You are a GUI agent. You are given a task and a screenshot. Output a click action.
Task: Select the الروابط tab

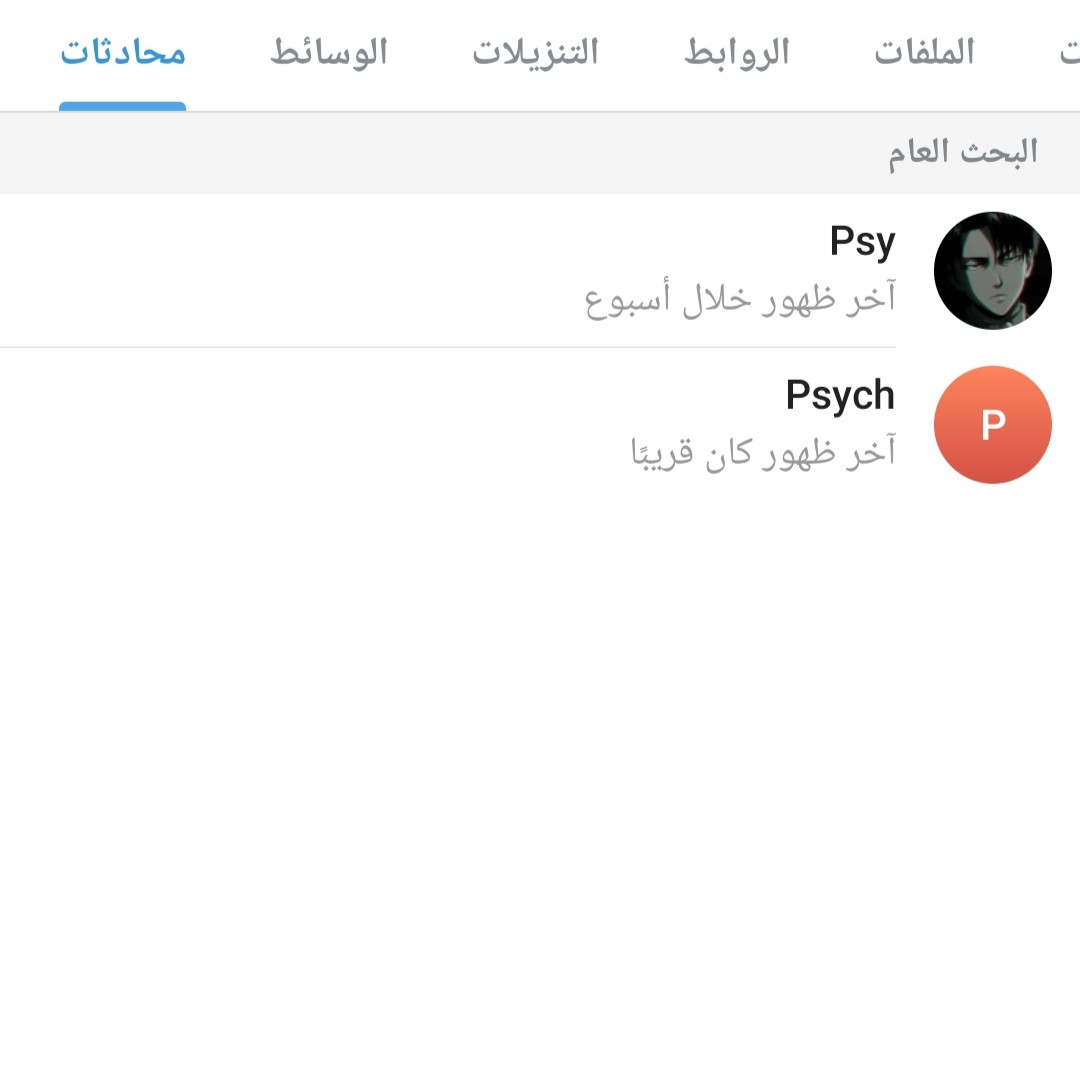pos(737,53)
